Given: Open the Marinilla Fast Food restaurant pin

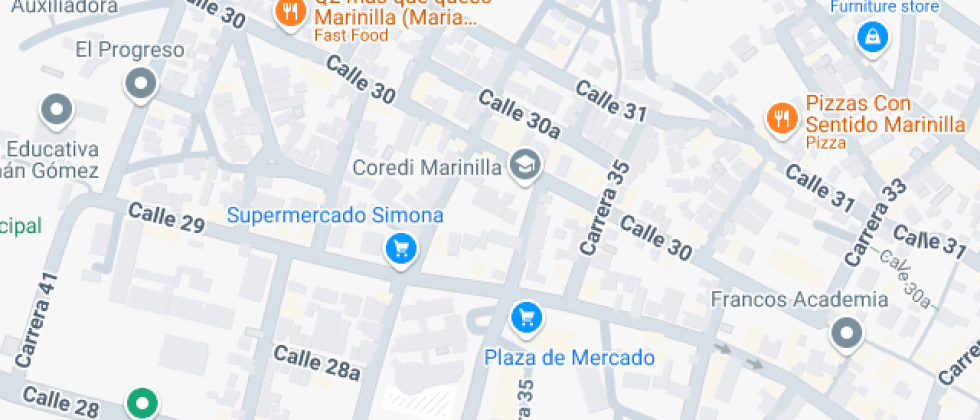Looking at the screenshot, I should point(290,14).
